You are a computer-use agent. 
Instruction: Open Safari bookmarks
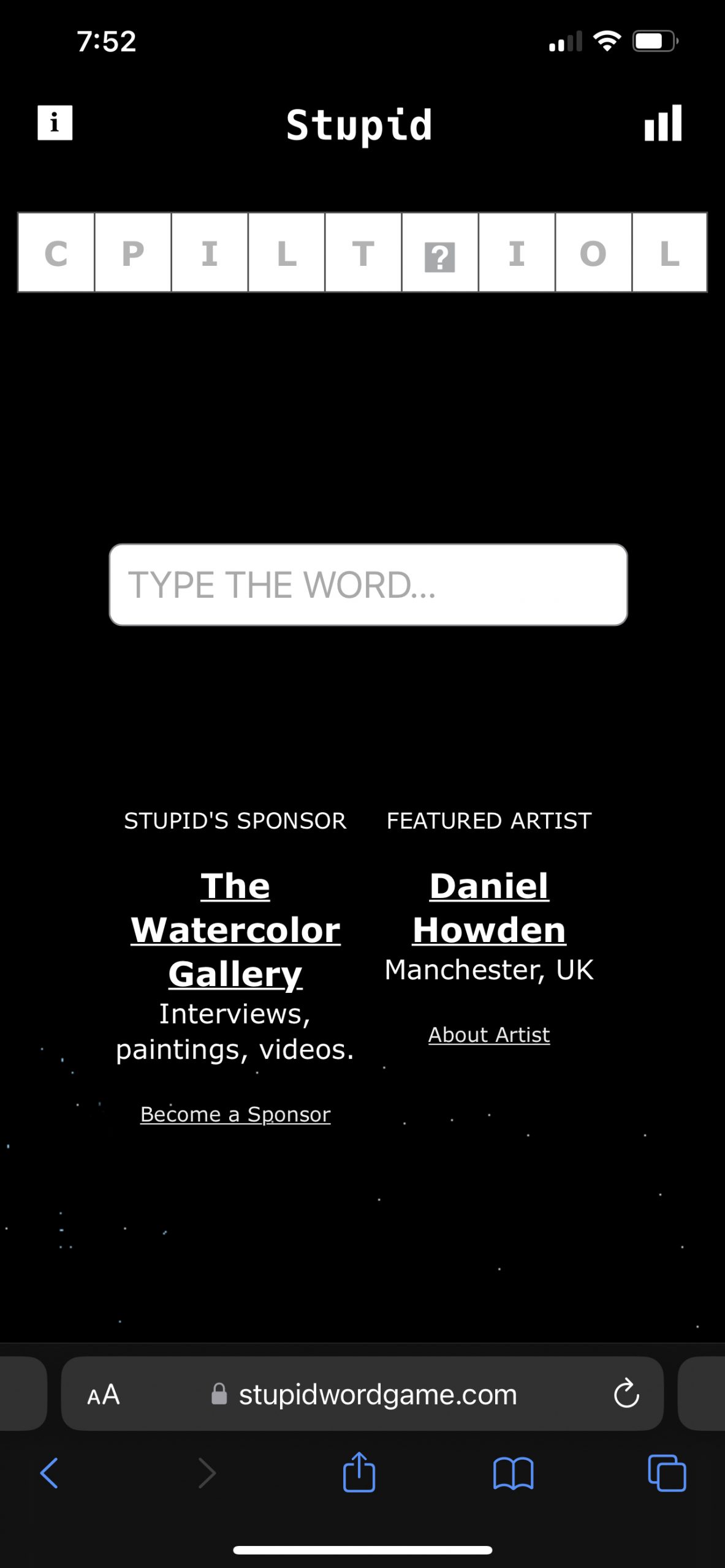(513, 1473)
